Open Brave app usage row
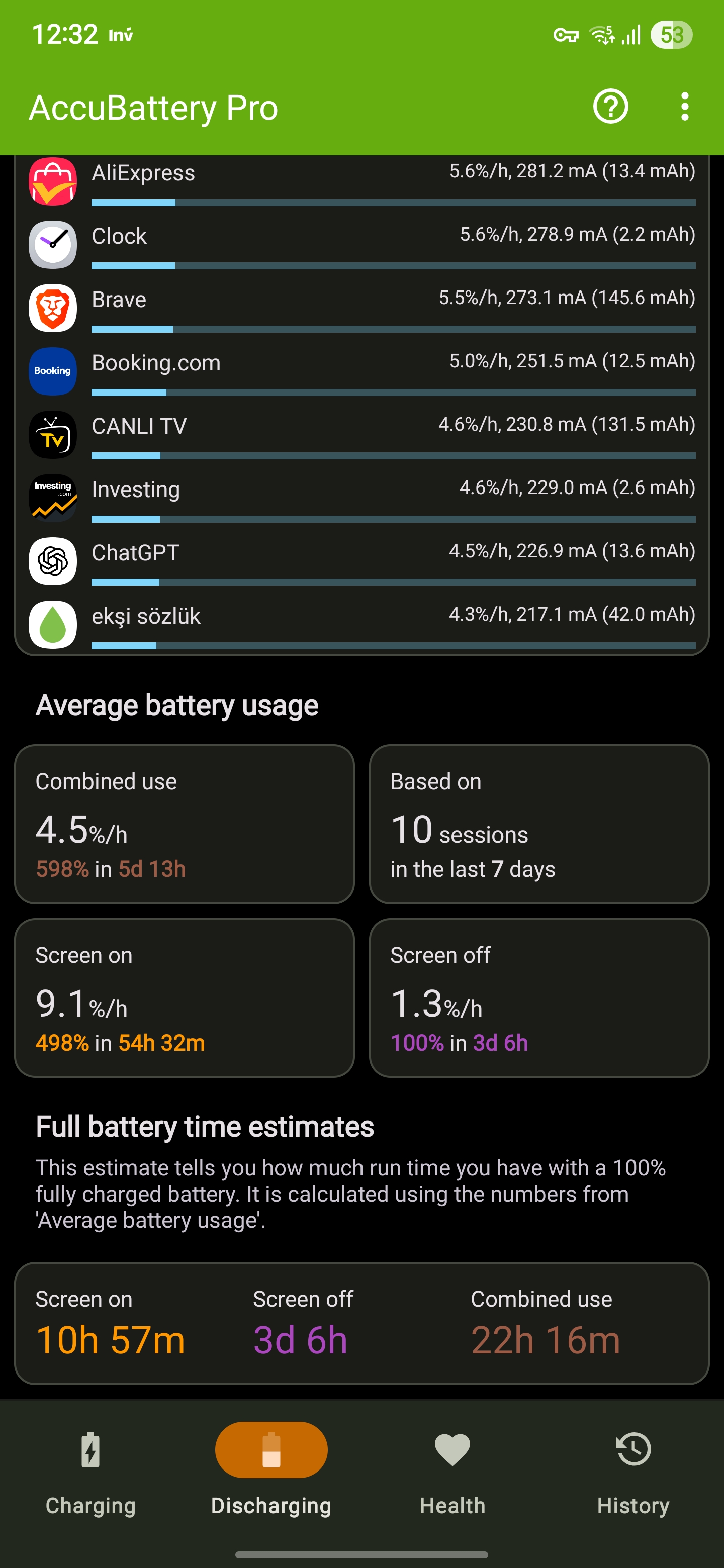The image size is (724, 1568). [x=363, y=309]
